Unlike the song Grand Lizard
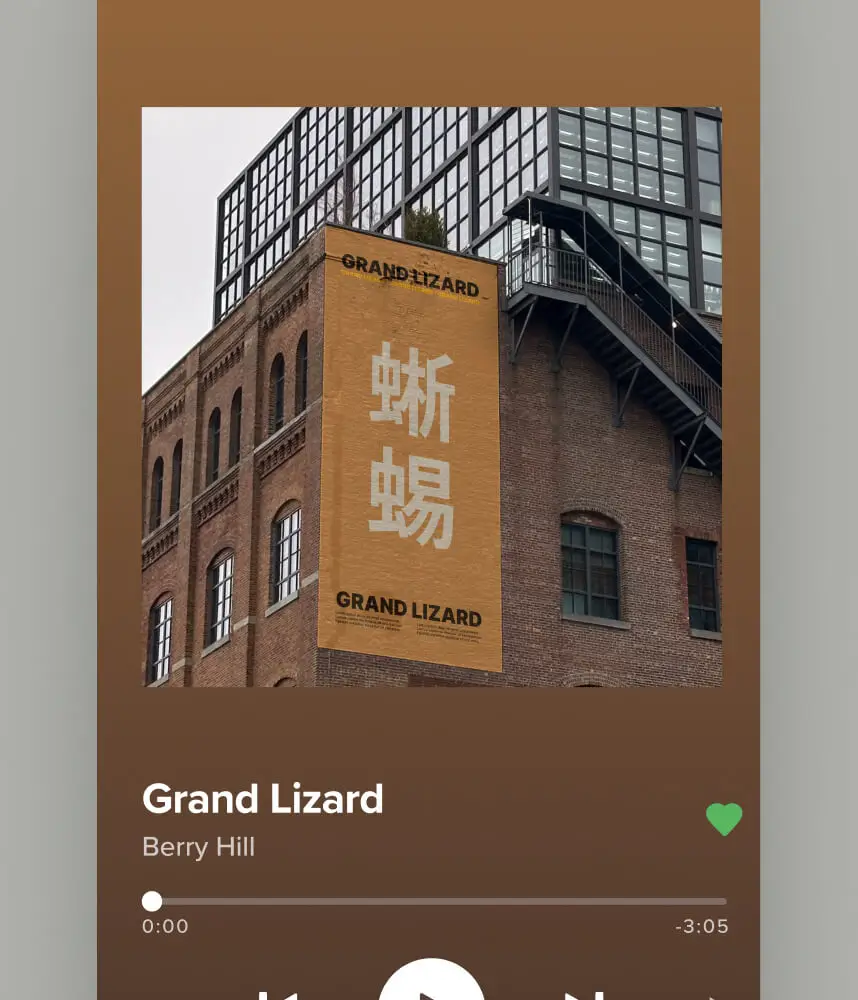This screenshot has width=858, height=1000. tap(724, 819)
